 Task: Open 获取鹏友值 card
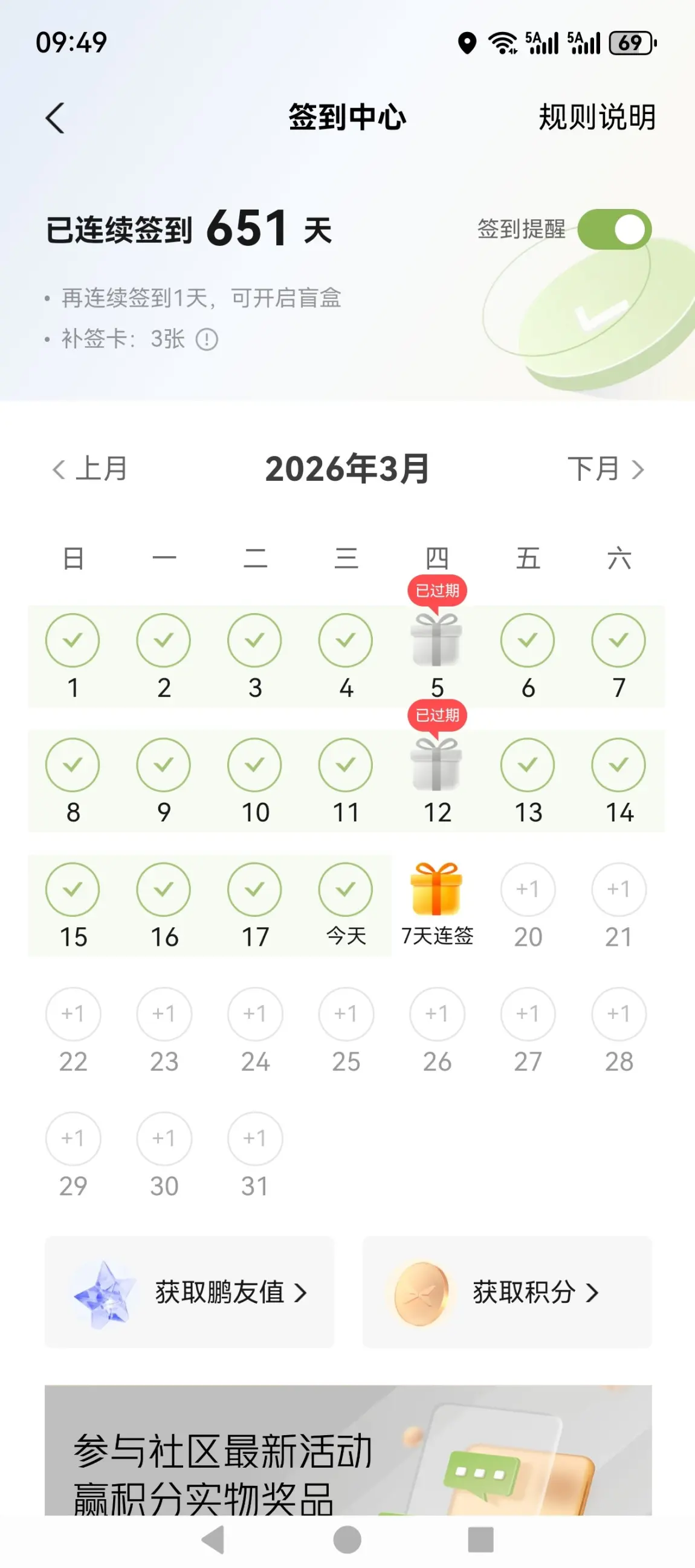[x=189, y=1291]
